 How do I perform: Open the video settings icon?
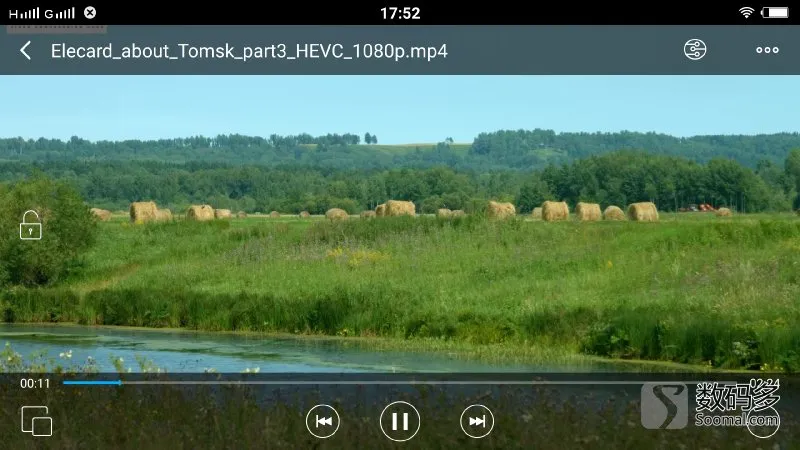coord(695,50)
